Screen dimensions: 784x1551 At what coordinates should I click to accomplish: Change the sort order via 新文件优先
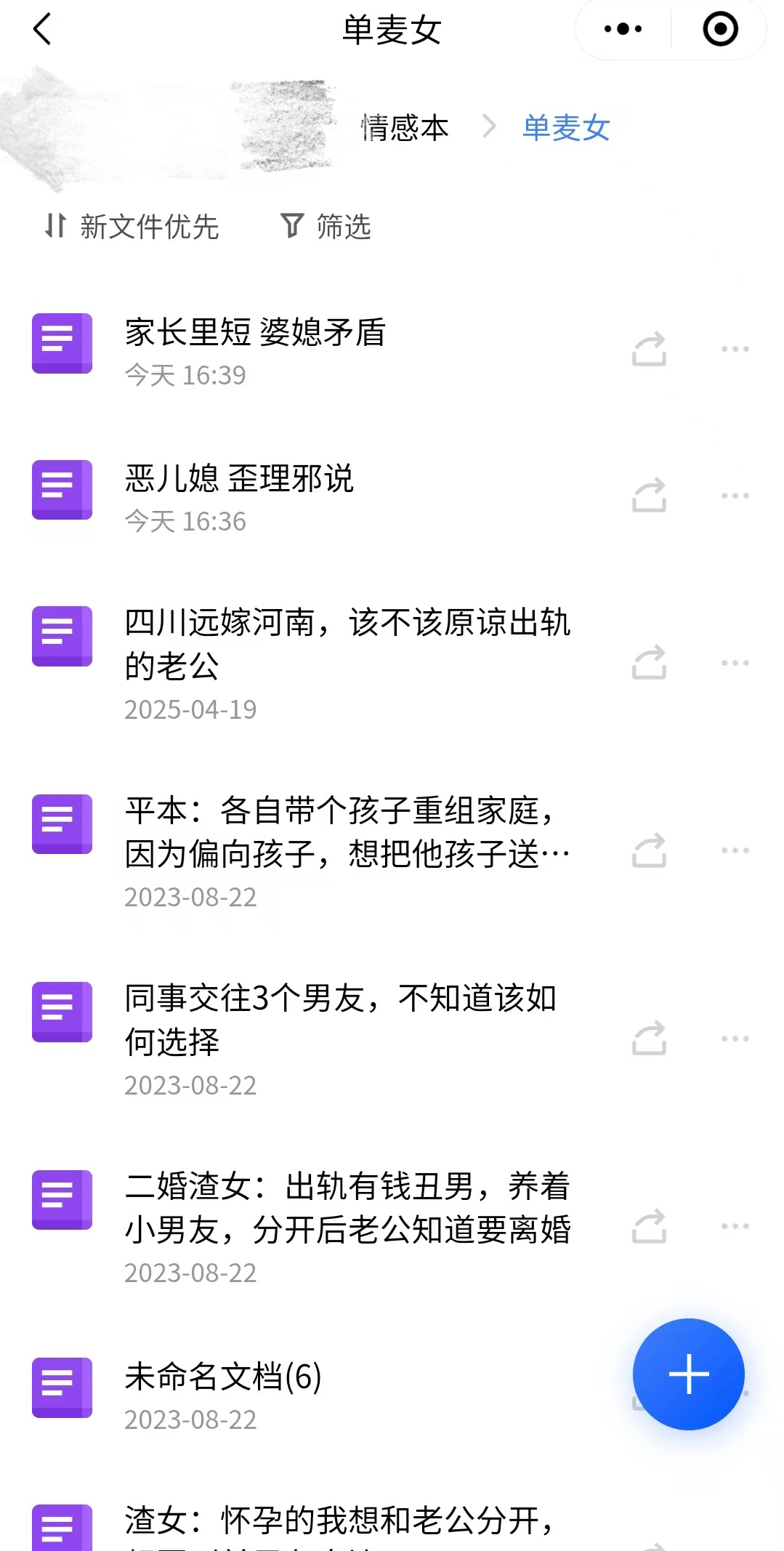point(132,226)
